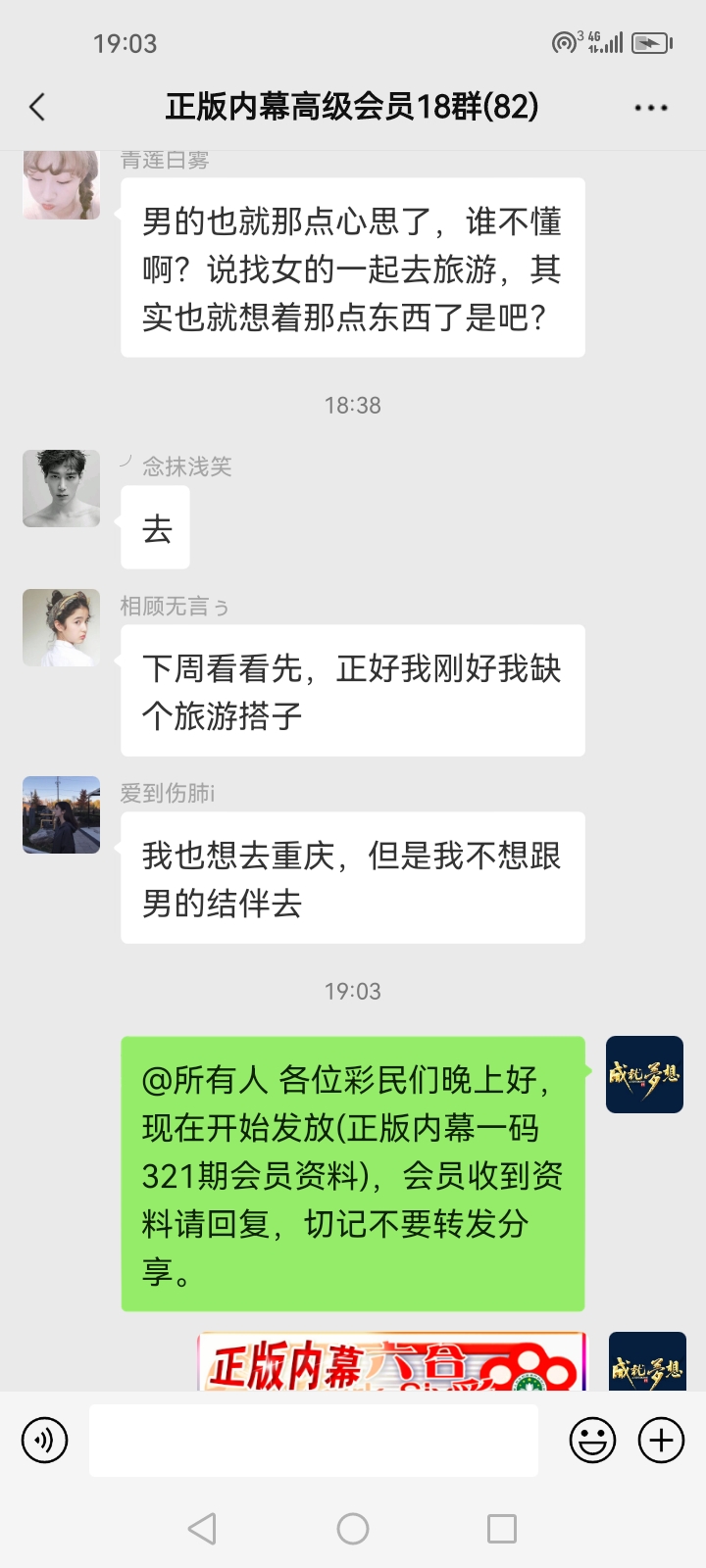Open the 正版内幕 image message
This screenshot has height=1568, width=706.
tap(392, 1362)
